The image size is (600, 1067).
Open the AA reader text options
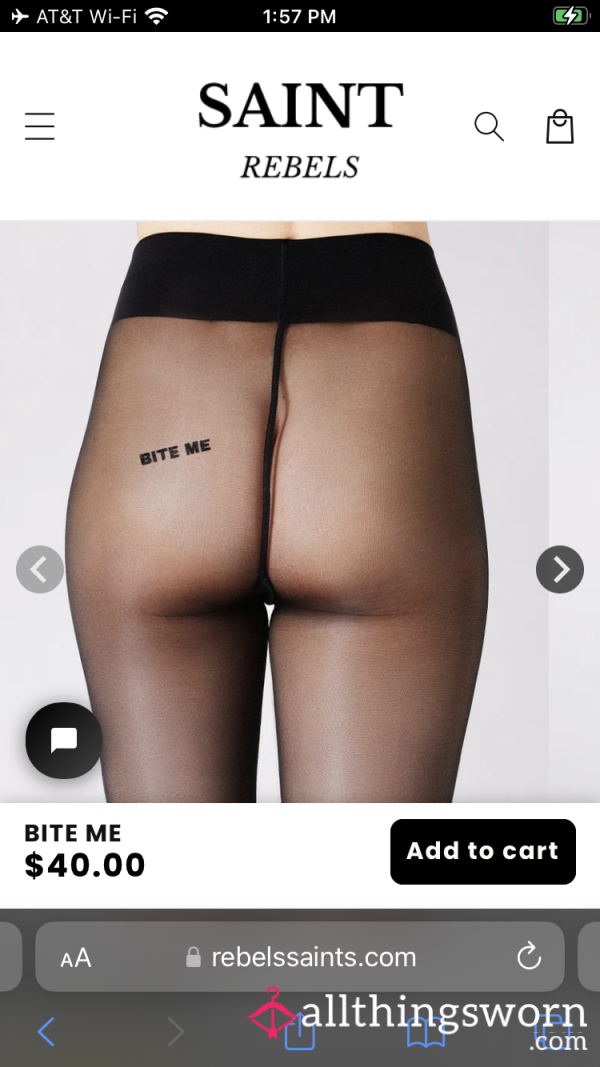click(x=76, y=958)
